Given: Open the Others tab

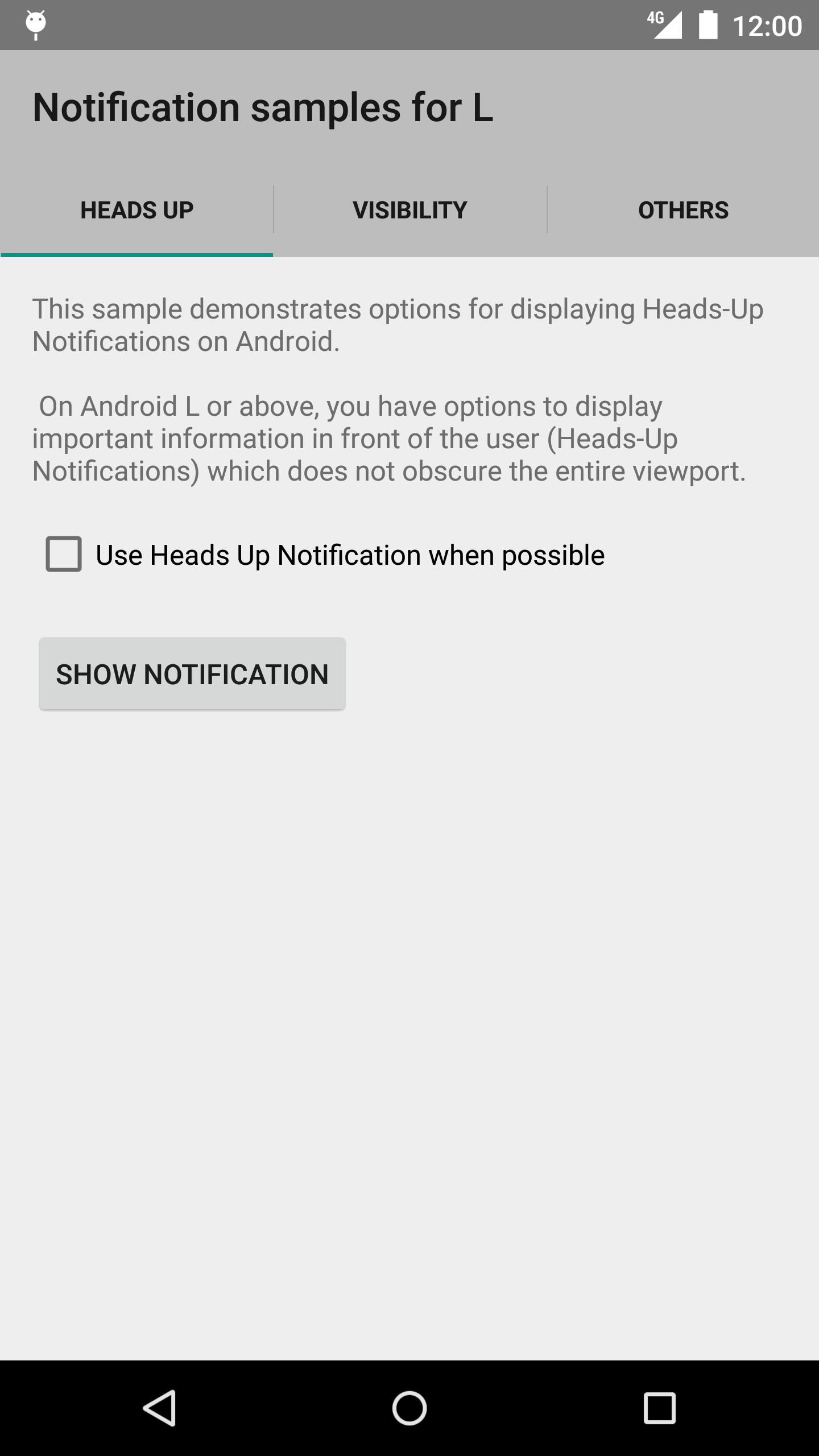Looking at the screenshot, I should click(683, 210).
